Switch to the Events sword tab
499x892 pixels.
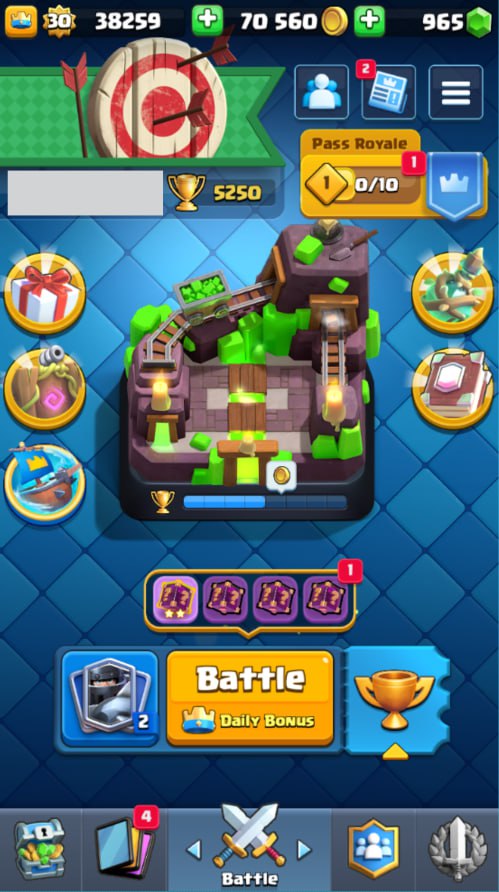click(457, 848)
